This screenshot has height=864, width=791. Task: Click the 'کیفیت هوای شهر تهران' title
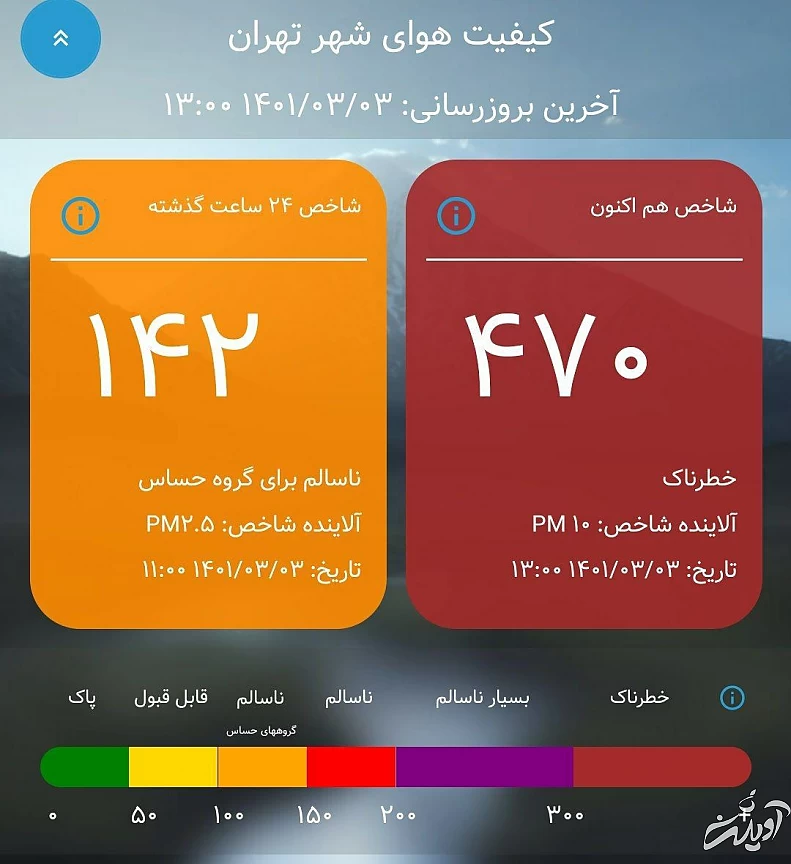(395, 36)
